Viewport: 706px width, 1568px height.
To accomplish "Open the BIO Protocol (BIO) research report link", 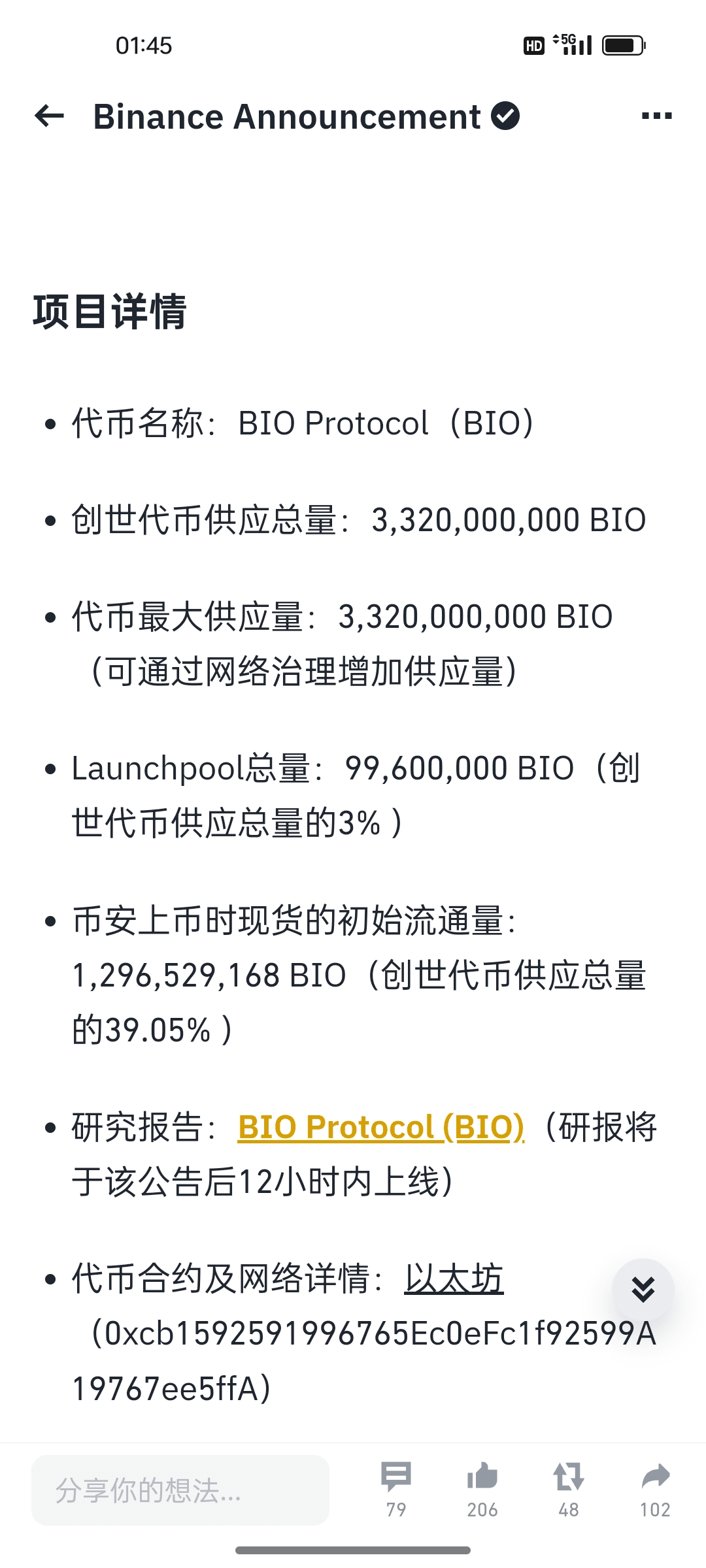I will click(x=381, y=1127).
